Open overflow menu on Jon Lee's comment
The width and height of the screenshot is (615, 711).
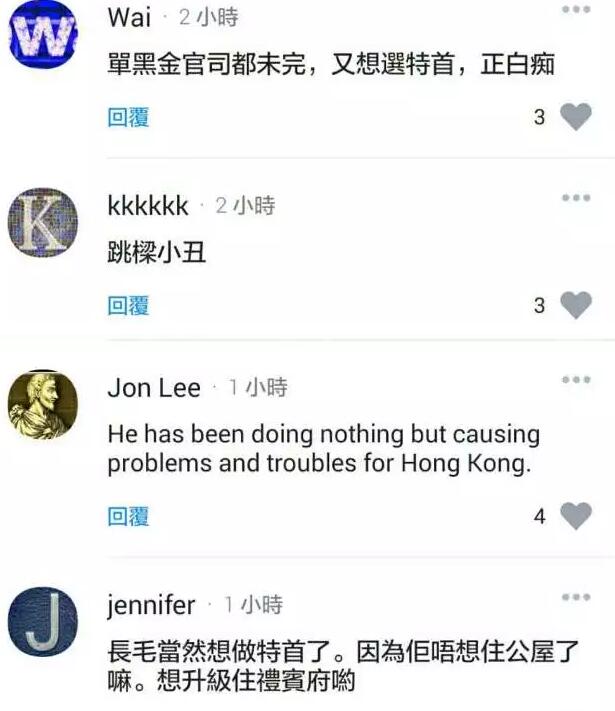pos(575,380)
